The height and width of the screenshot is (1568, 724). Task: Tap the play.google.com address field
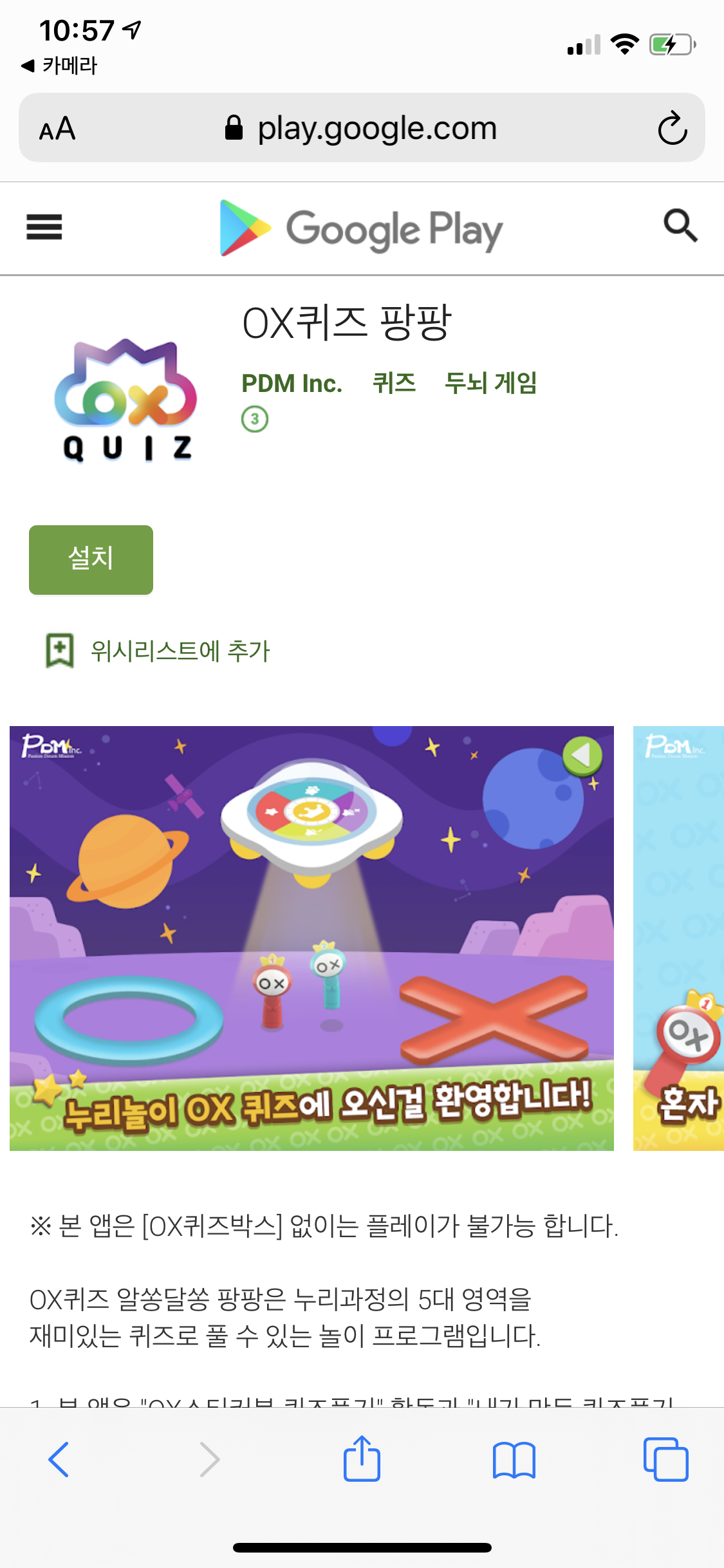(362, 128)
